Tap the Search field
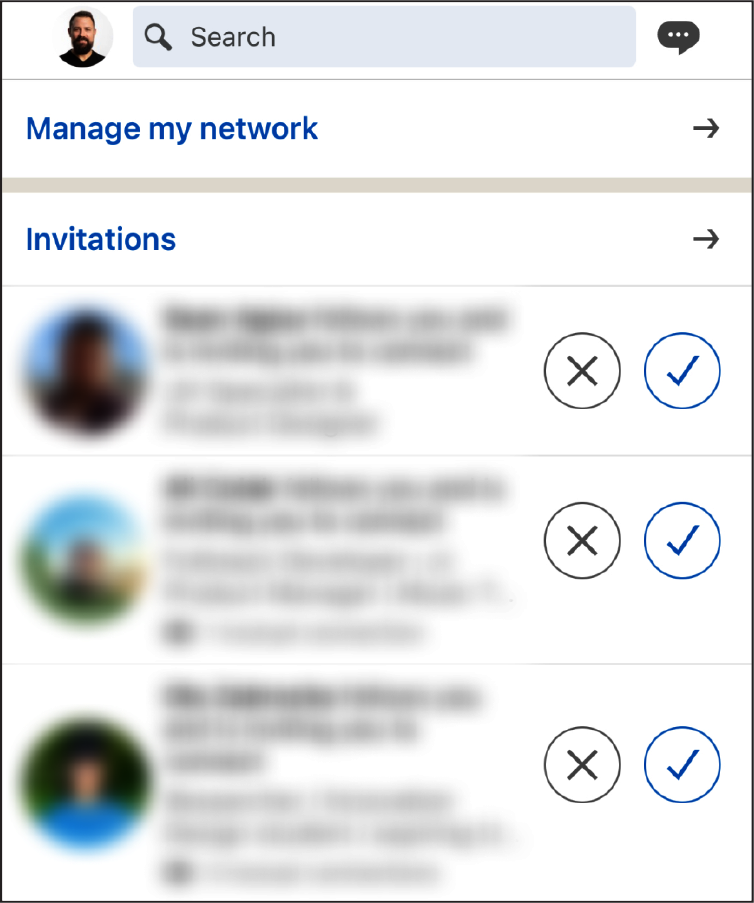The image size is (754, 903). click(x=384, y=38)
